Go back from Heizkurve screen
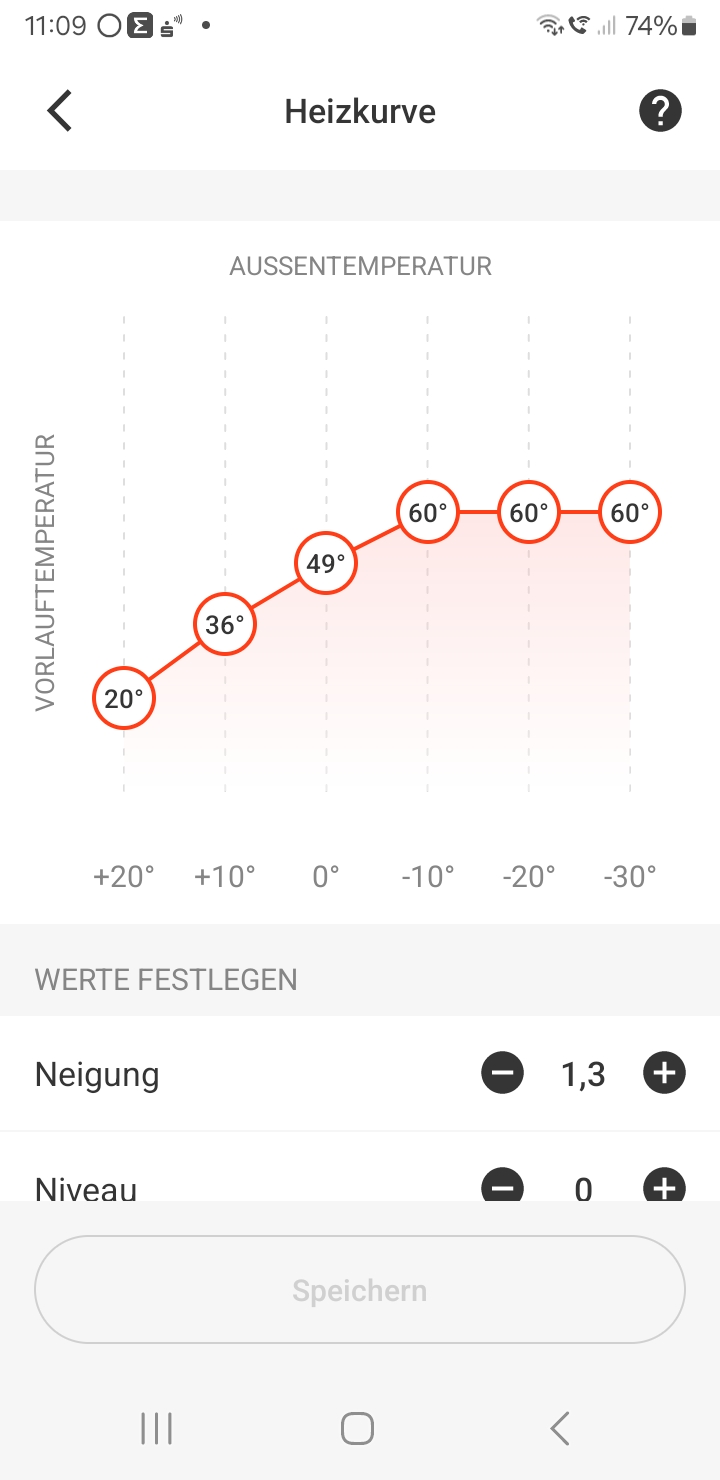Viewport: 720px width, 1480px height. [x=60, y=110]
